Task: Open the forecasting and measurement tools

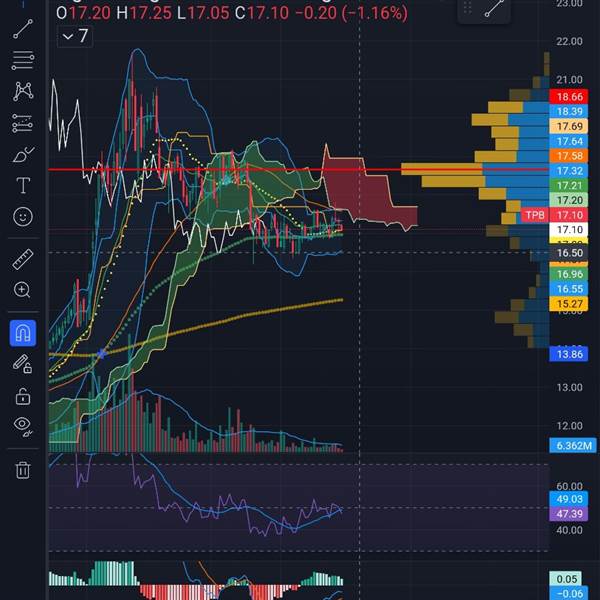Action: tap(22, 123)
